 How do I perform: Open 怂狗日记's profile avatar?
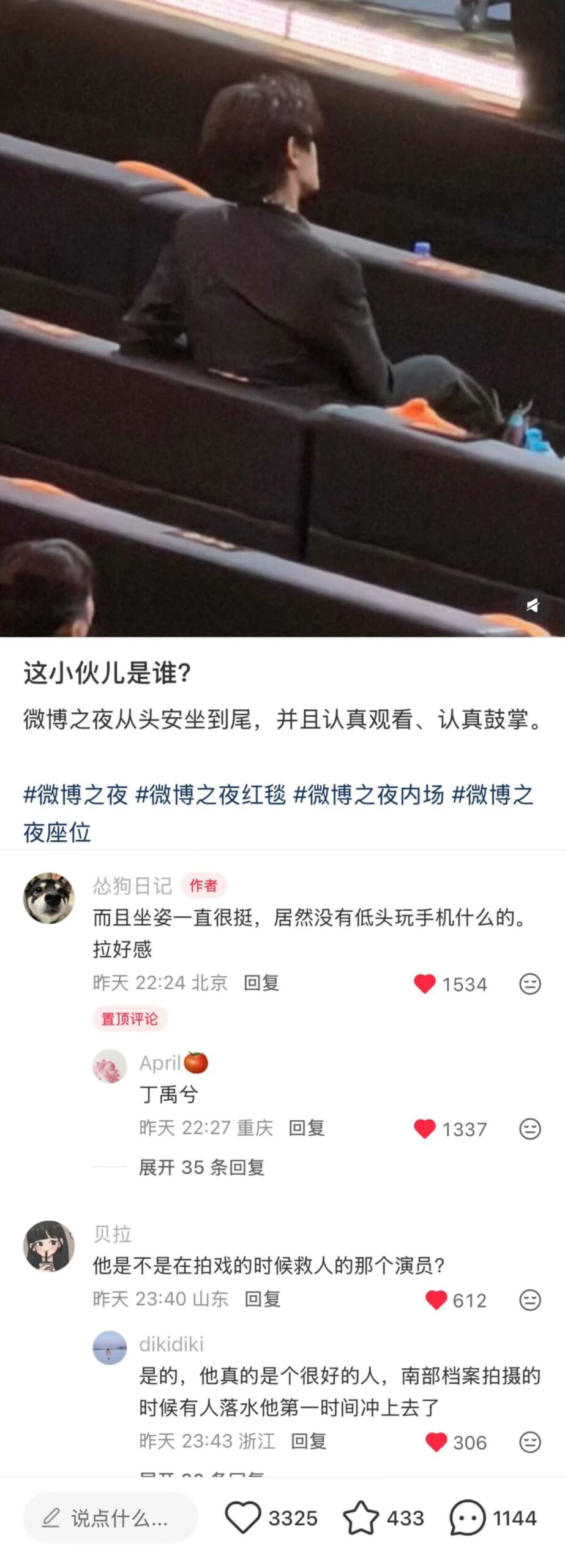pos(49,898)
